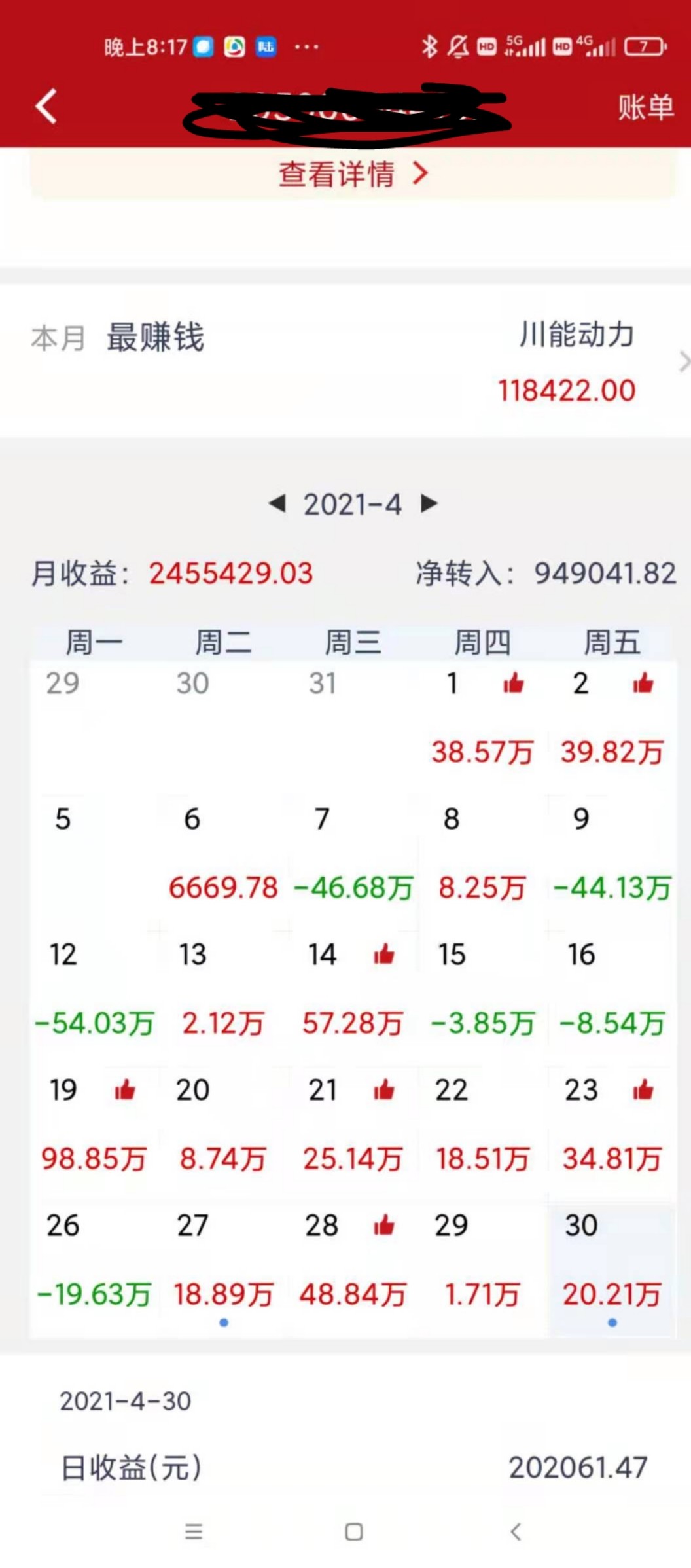Go back using the header arrow
Screen dimensions: 691x1568
(x=46, y=107)
